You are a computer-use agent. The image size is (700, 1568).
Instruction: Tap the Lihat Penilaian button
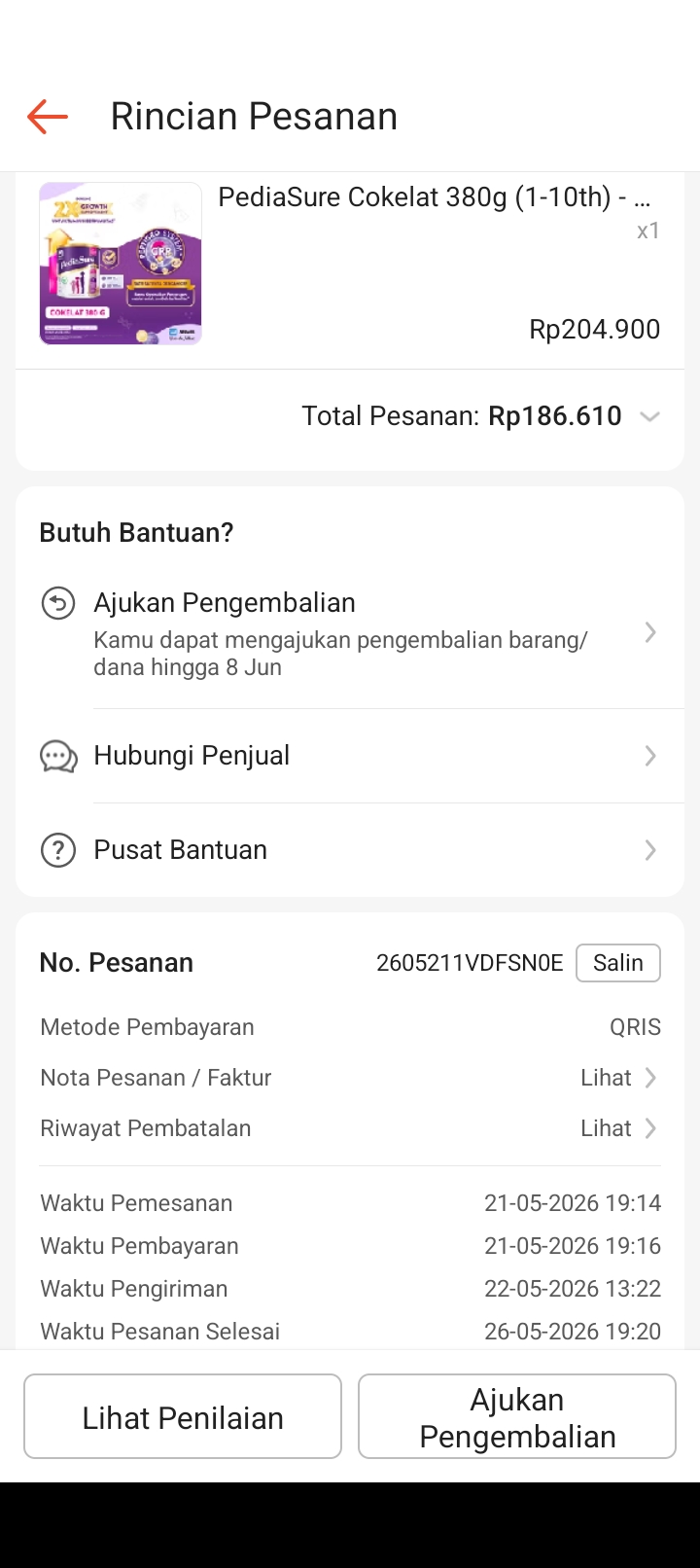click(x=183, y=1416)
